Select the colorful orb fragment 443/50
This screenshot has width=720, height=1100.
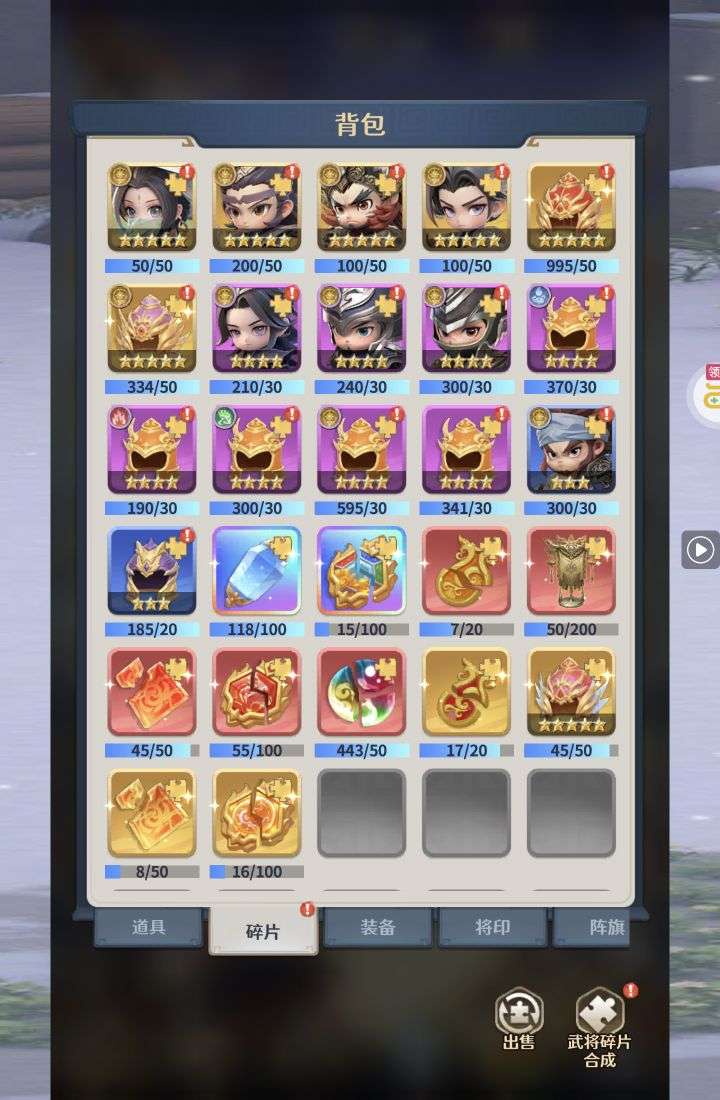coord(362,691)
